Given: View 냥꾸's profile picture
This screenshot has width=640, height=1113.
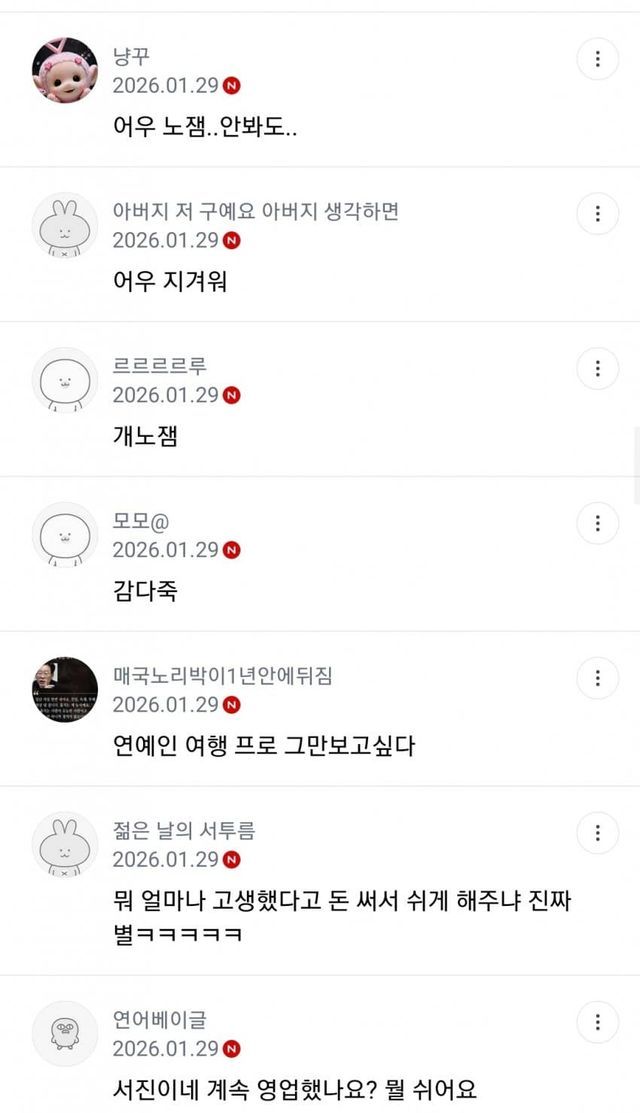Looking at the screenshot, I should coord(65,70).
